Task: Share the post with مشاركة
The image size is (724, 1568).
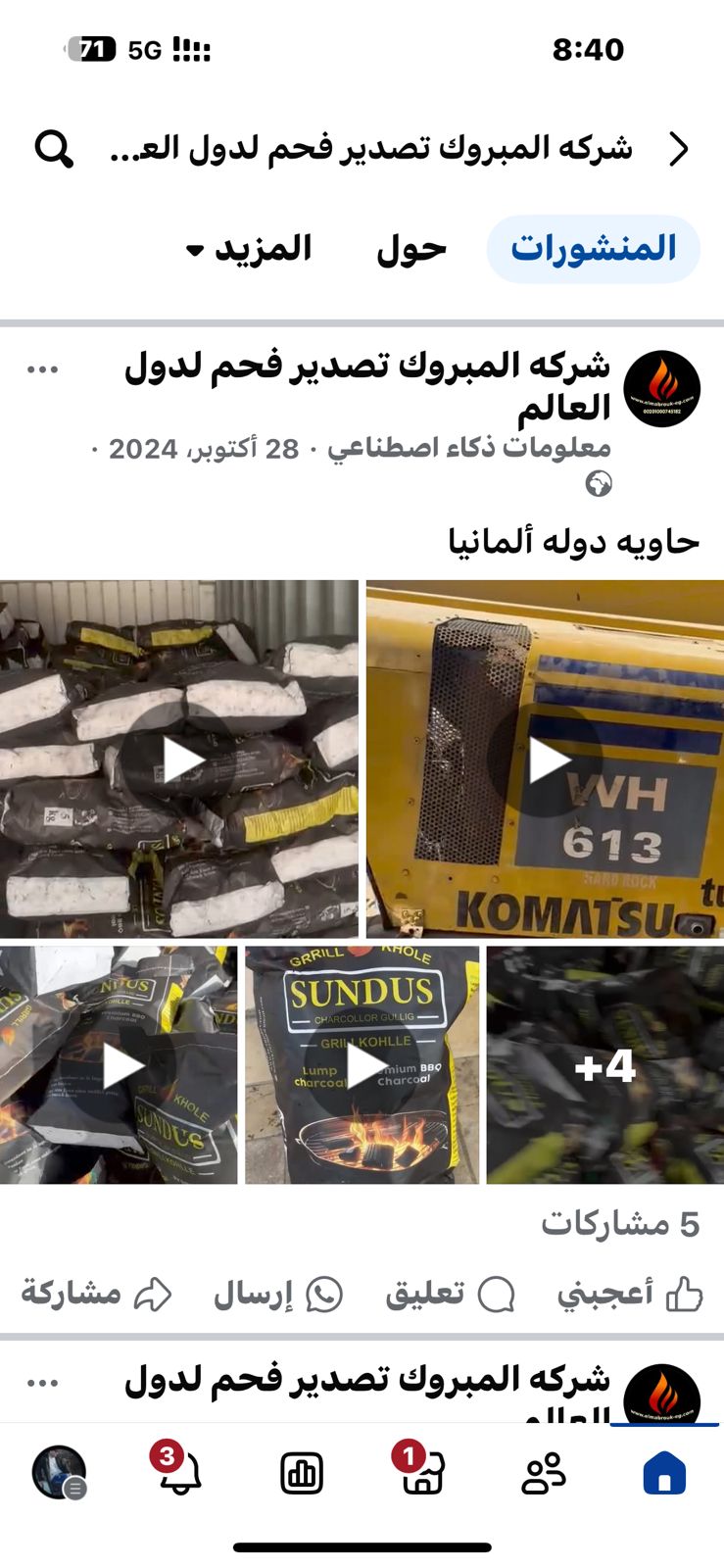Action: pos(97,1294)
